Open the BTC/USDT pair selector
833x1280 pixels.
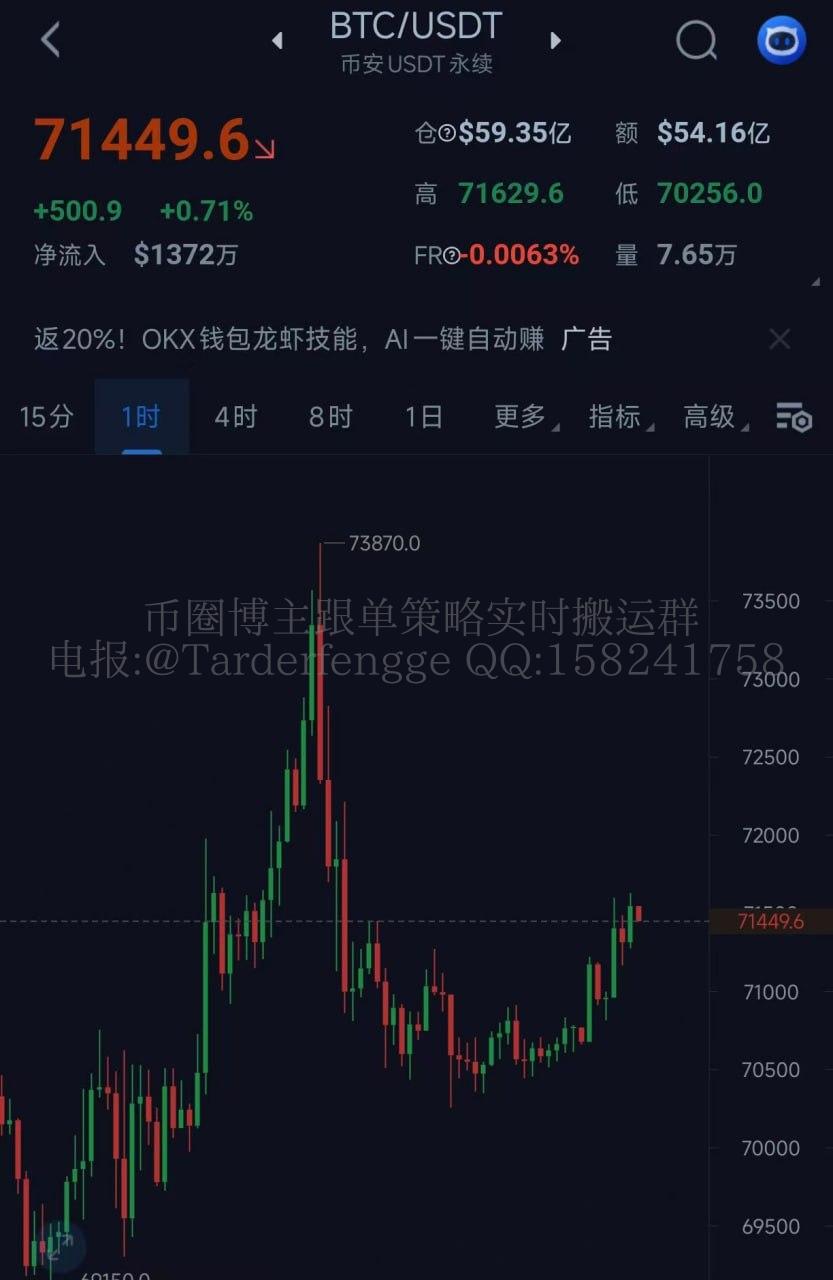[416, 27]
